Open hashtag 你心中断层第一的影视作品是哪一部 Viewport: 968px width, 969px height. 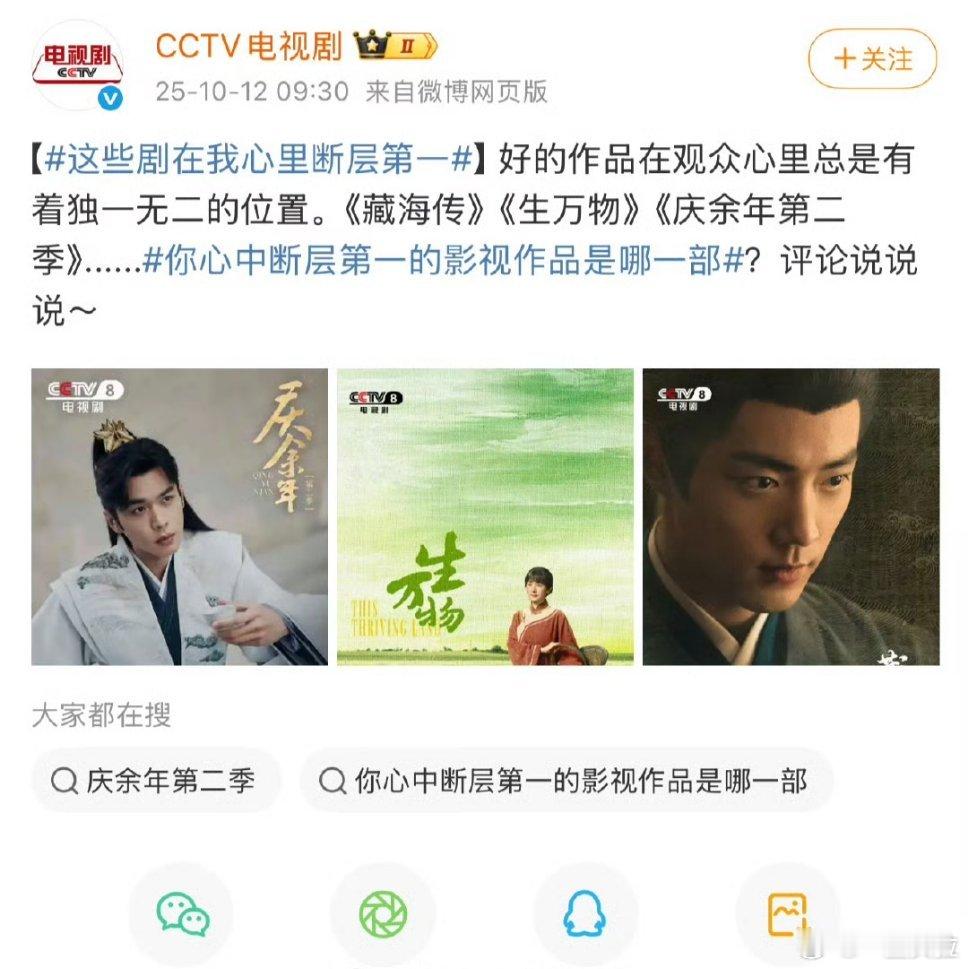pyautogui.click(x=443, y=261)
